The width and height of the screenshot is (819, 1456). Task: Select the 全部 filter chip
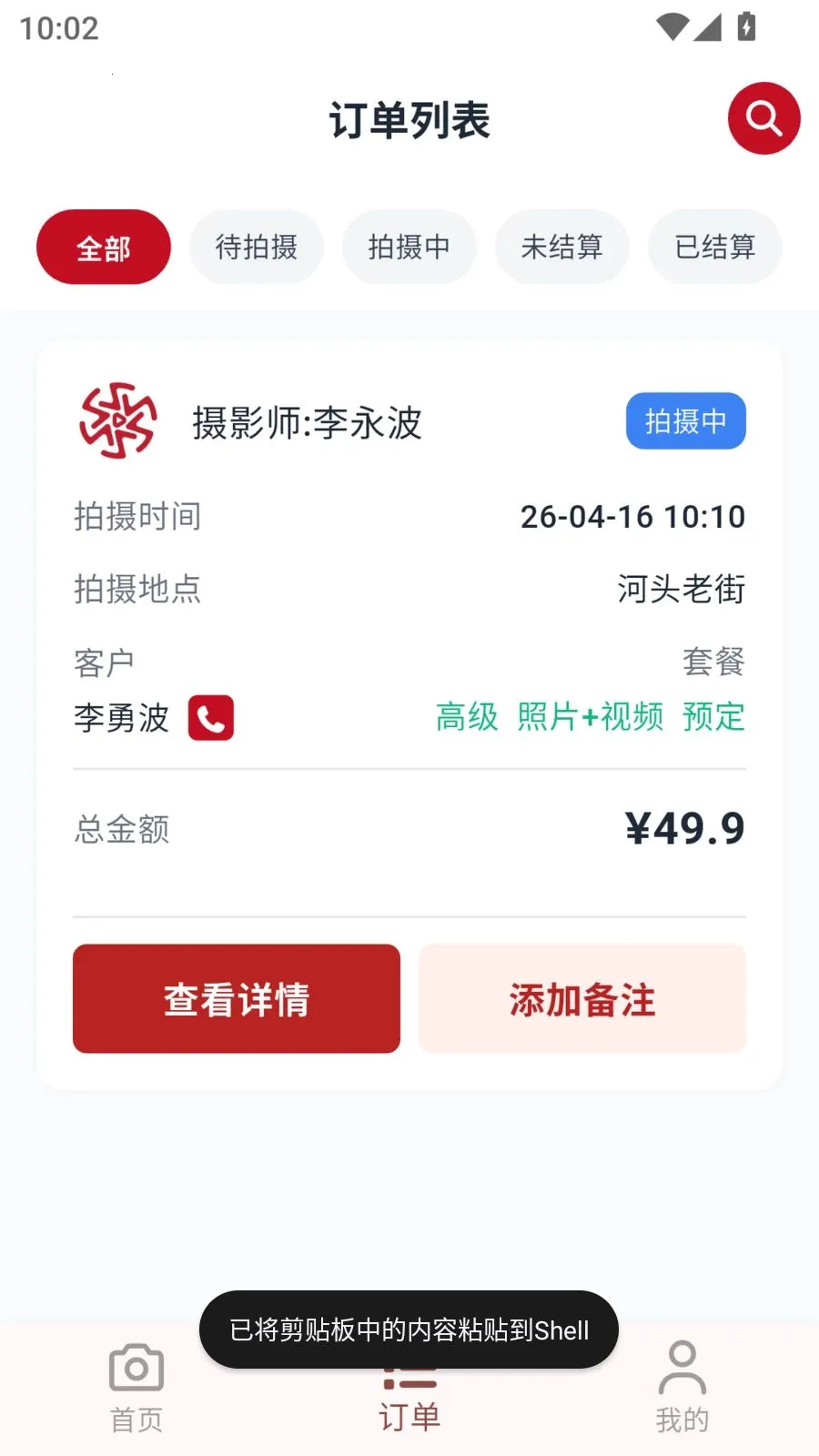tap(104, 248)
